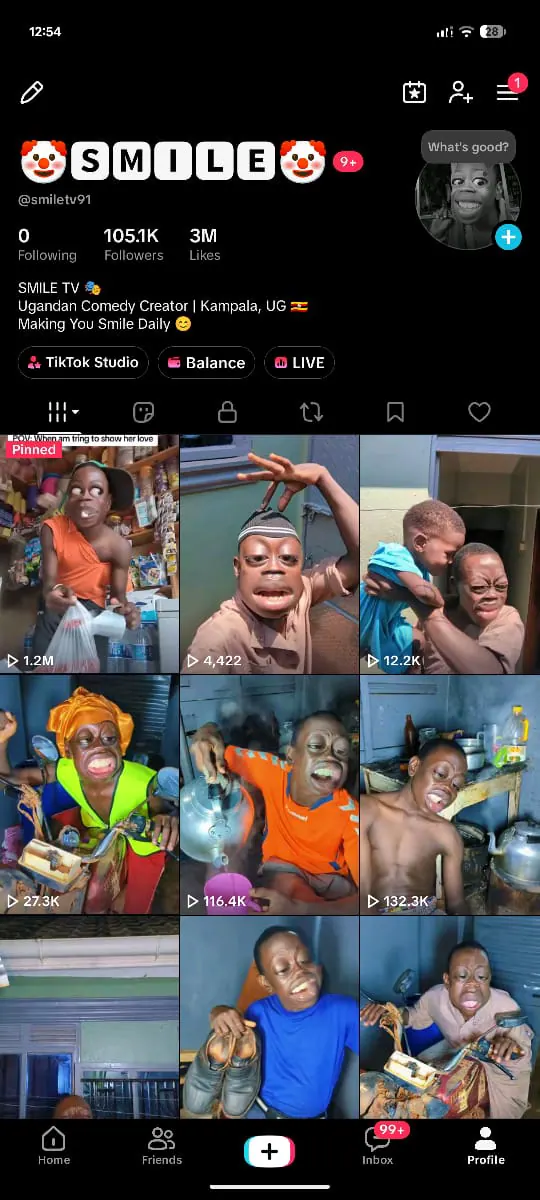The height and width of the screenshot is (1200, 540).
Task: Open the add friends icon
Action: [x=461, y=92]
